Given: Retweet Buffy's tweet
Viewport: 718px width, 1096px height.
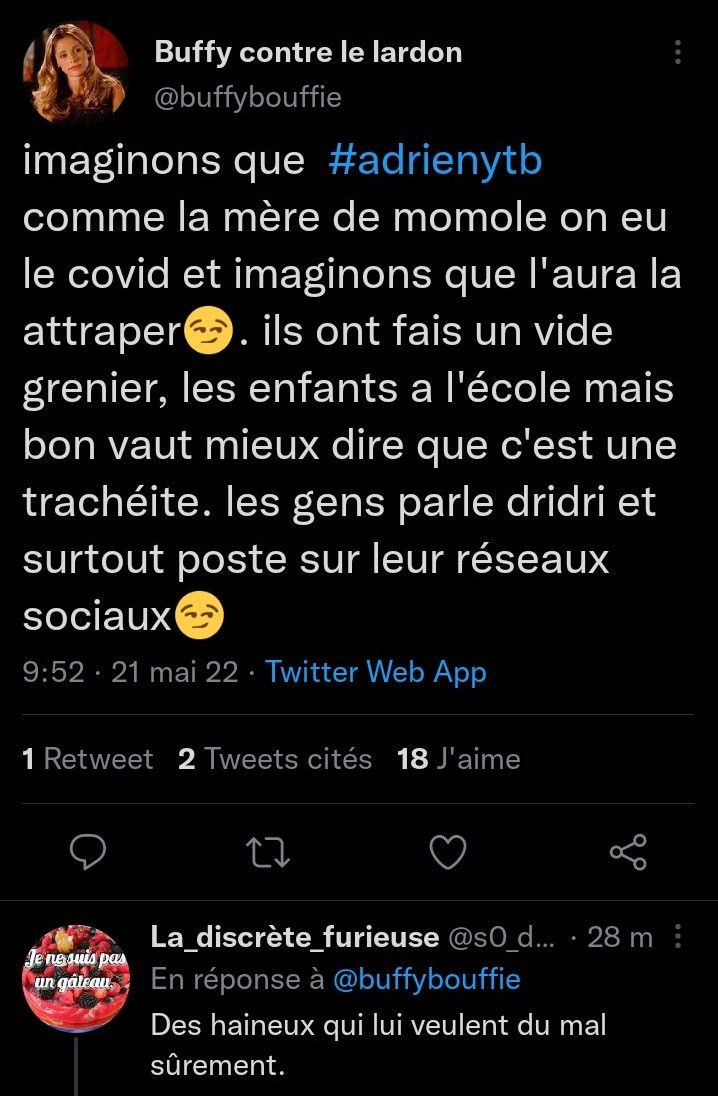Looking at the screenshot, I should click(x=269, y=852).
